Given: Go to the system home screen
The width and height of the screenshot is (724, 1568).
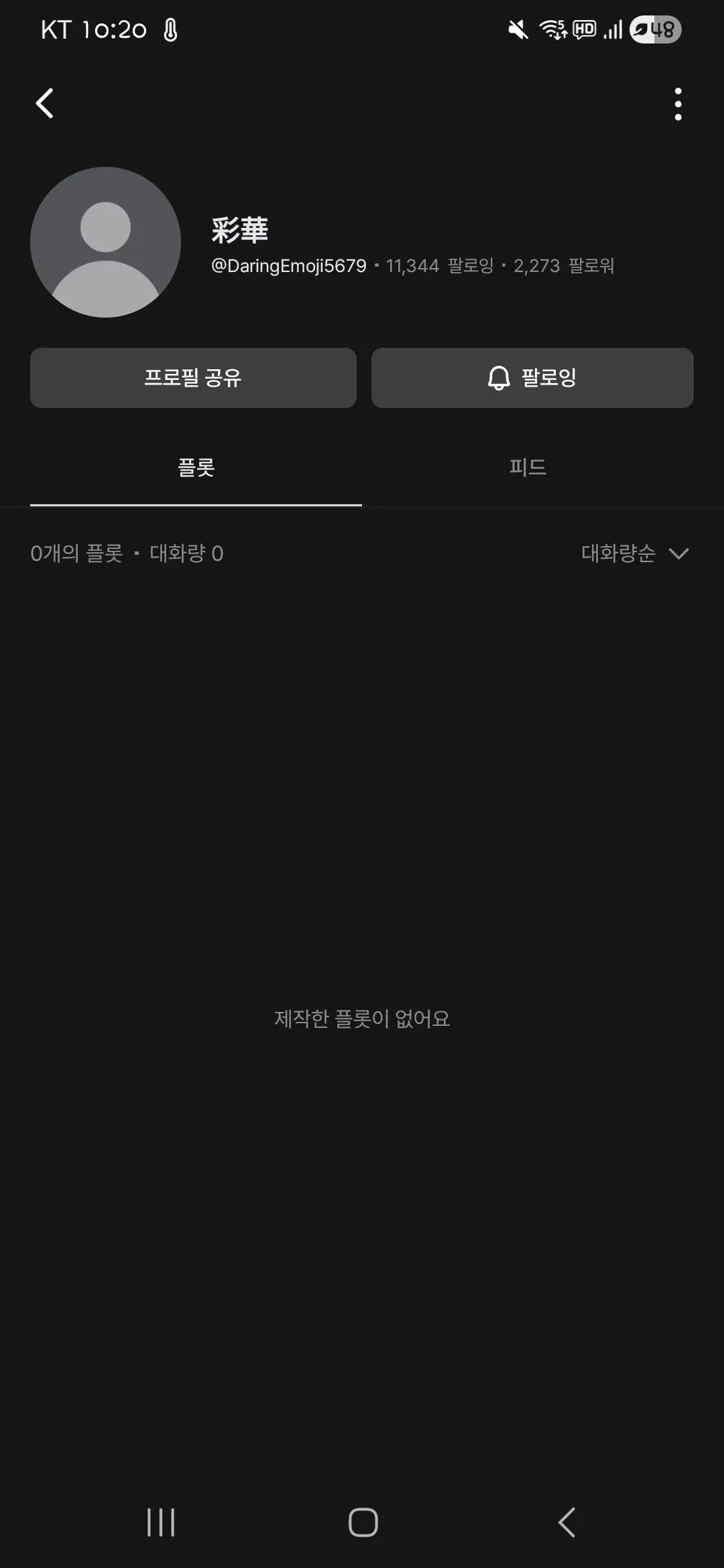Looking at the screenshot, I should pos(363,1522).
